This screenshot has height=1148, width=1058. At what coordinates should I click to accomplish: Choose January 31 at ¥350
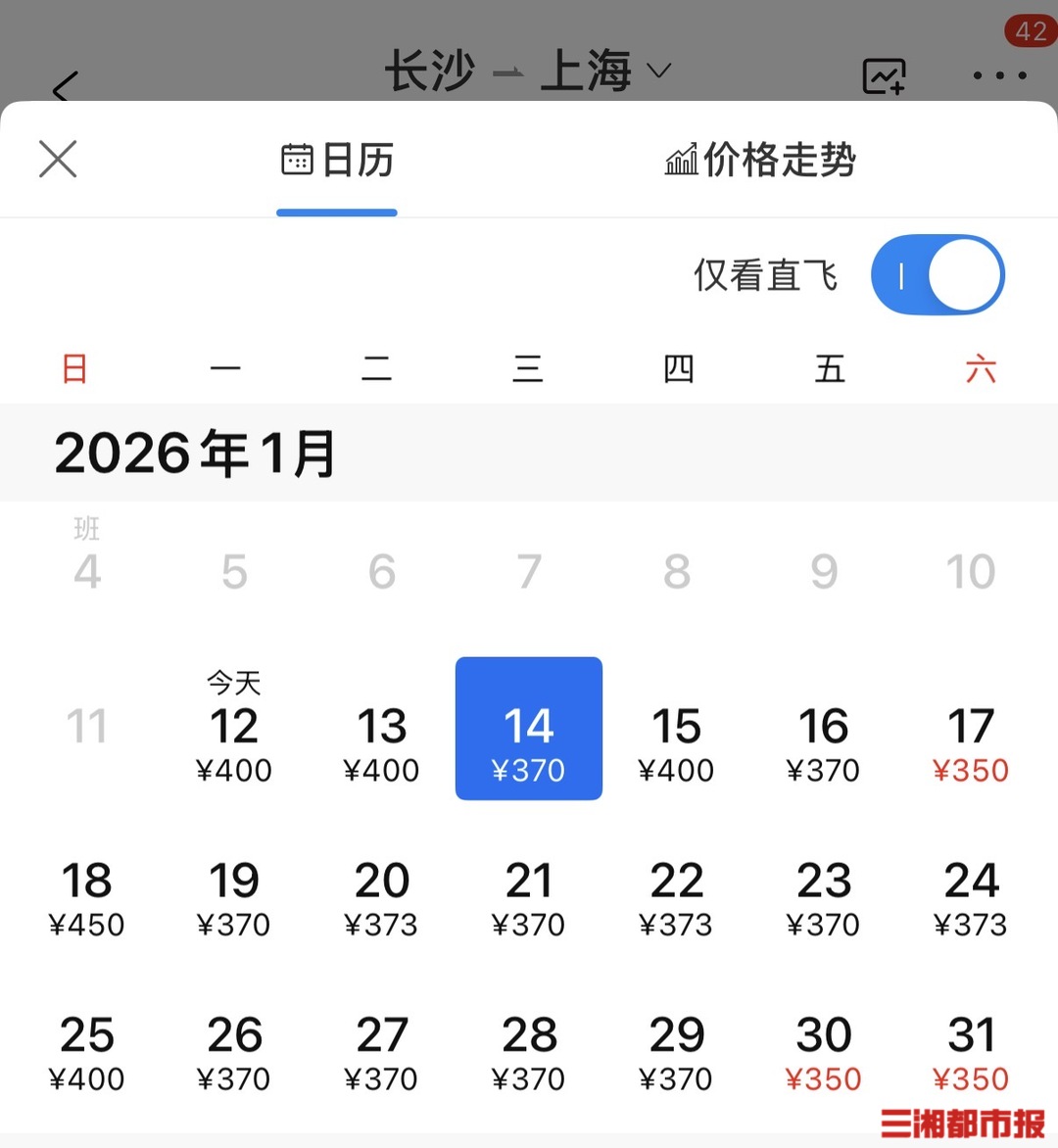click(x=971, y=1051)
